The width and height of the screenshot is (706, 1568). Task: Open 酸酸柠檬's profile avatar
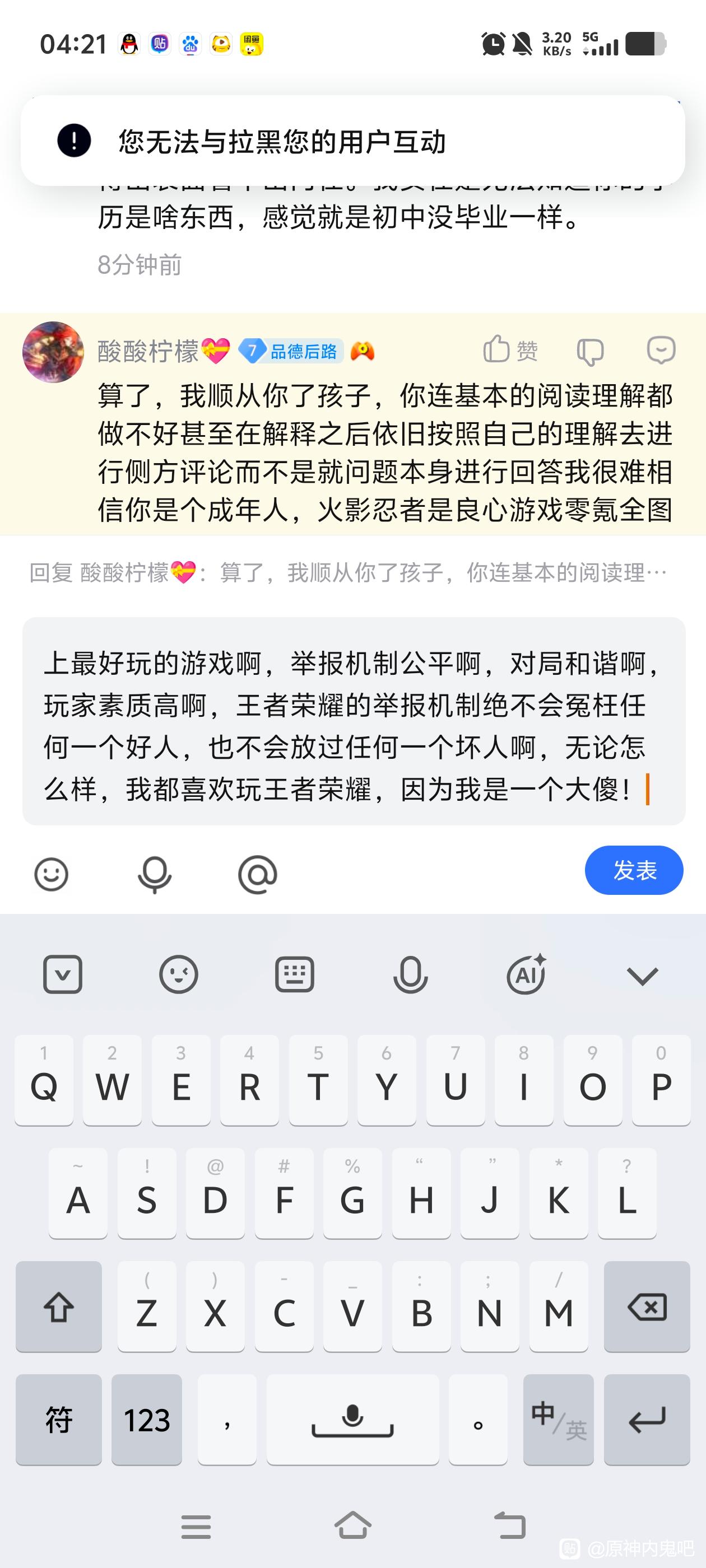point(53,352)
